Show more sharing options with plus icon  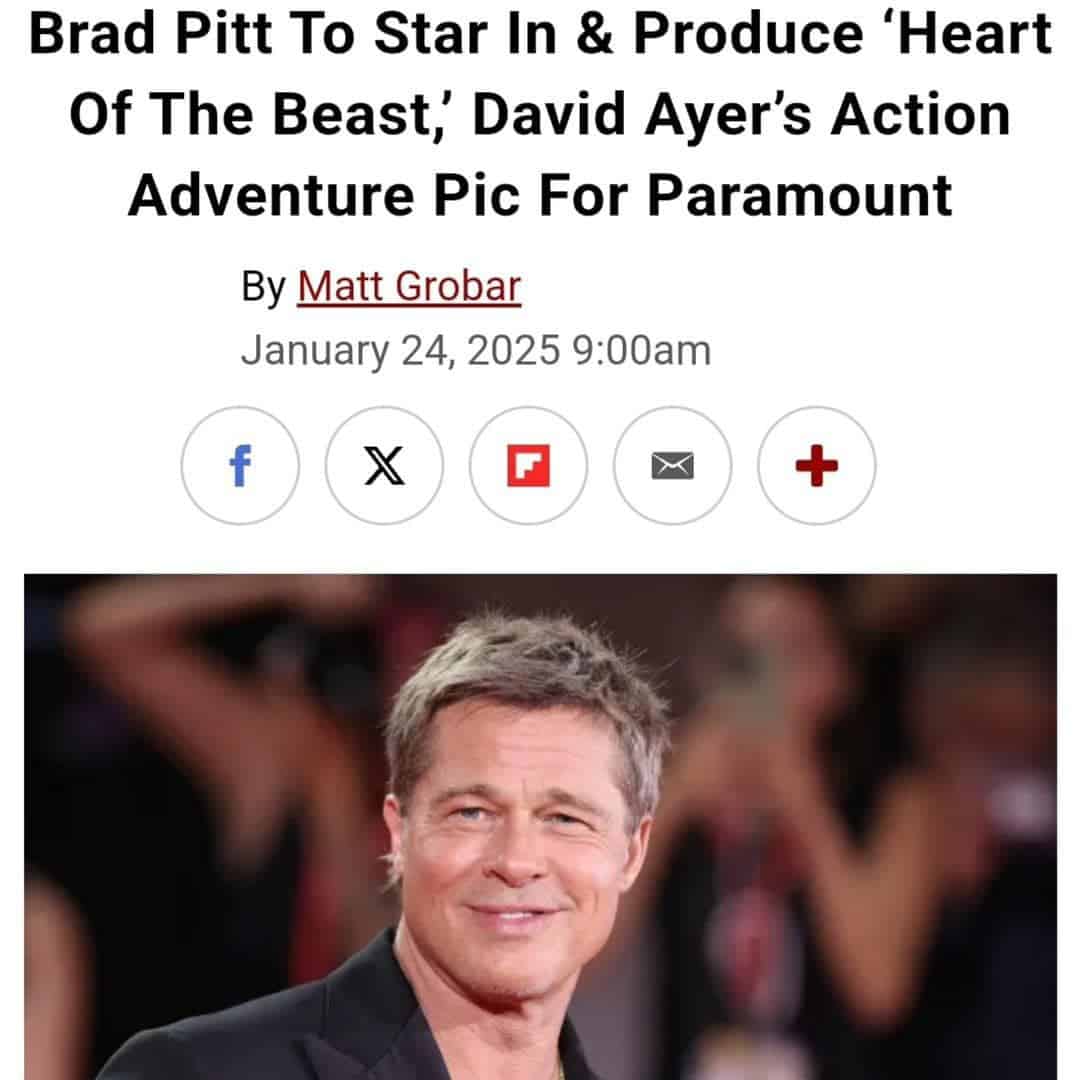coord(816,466)
